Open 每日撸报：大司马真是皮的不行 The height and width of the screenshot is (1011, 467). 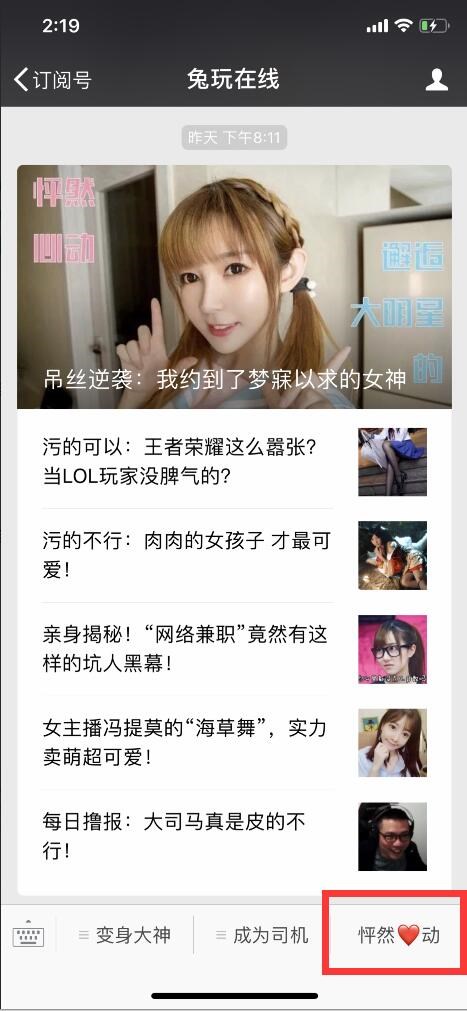pyautogui.click(x=234, y=836)
